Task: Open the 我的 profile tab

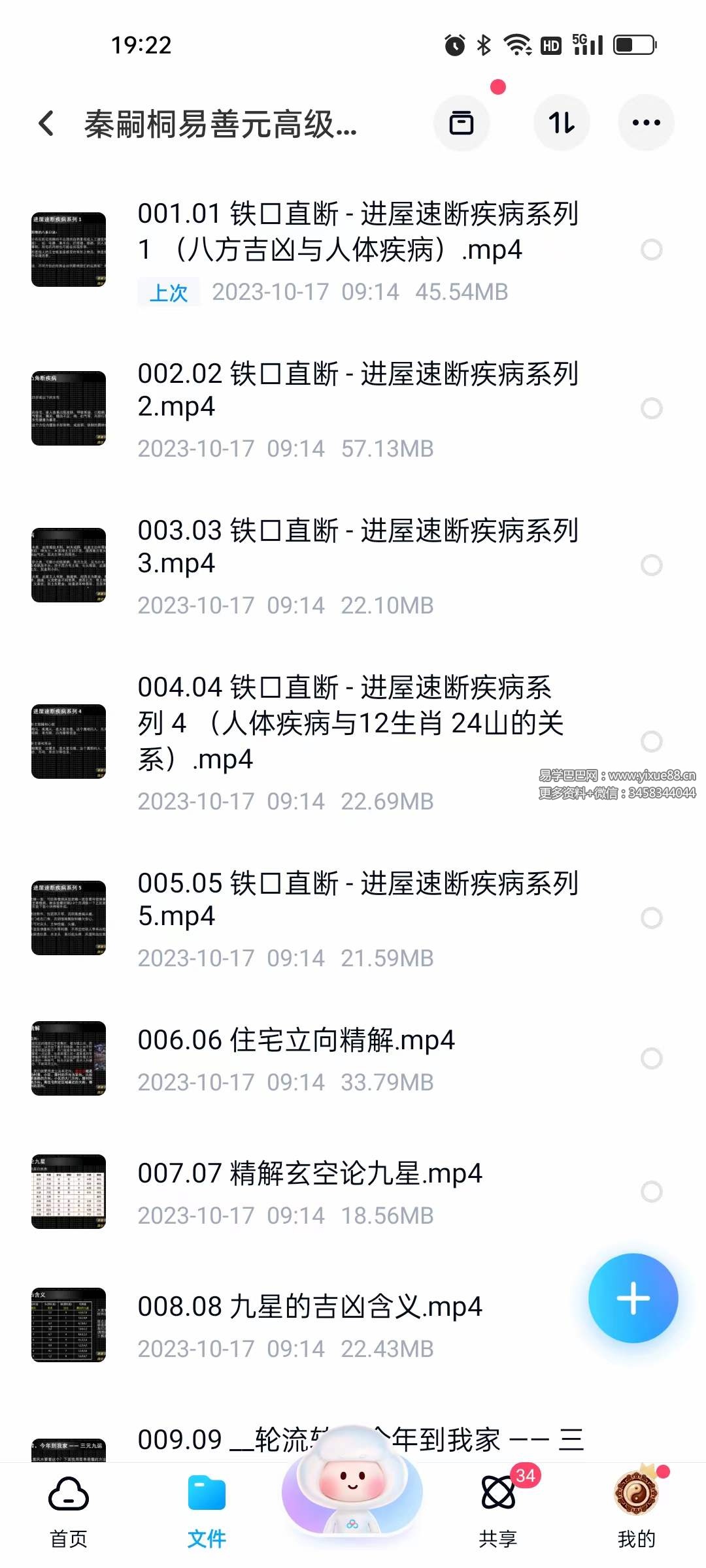Action: click(x=636, y=1511)
